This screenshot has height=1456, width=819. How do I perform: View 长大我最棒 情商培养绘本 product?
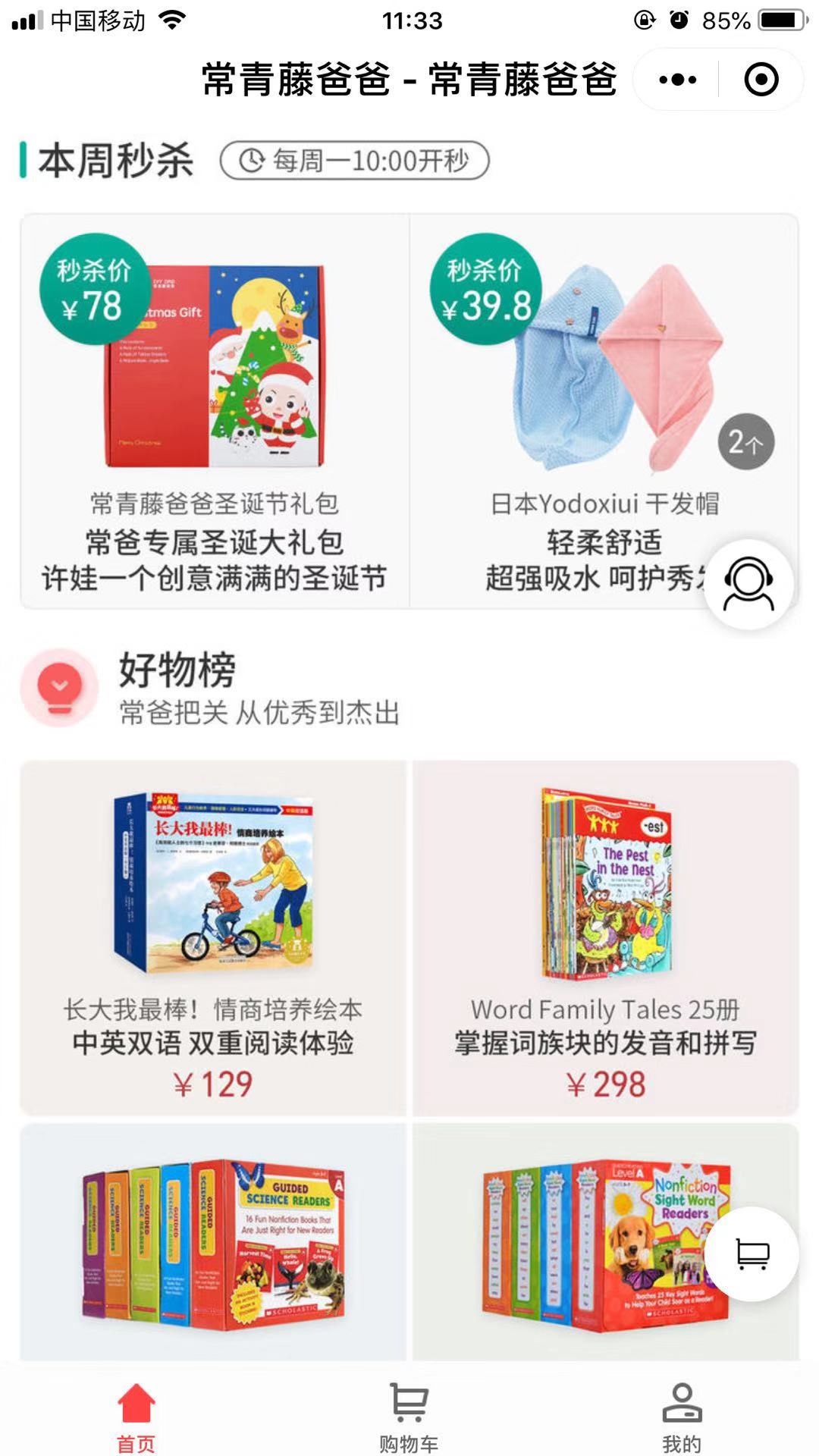[213, 937]
